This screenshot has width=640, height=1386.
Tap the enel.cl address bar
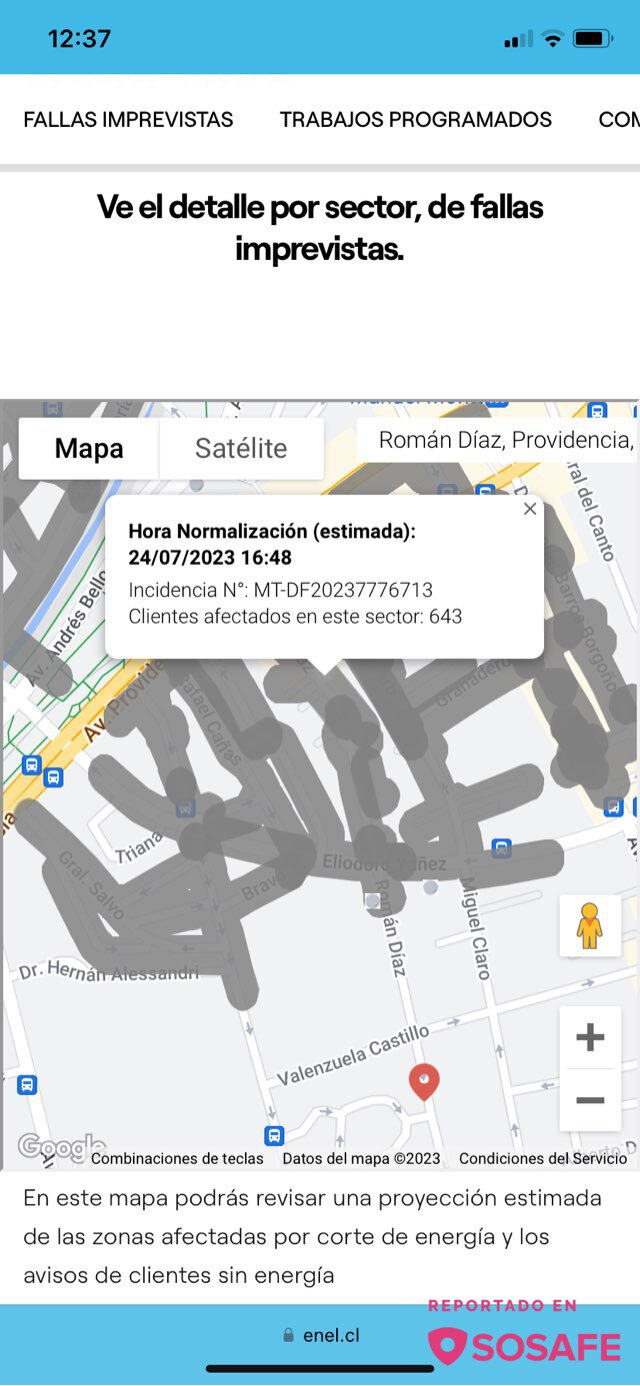point(322,1335)
